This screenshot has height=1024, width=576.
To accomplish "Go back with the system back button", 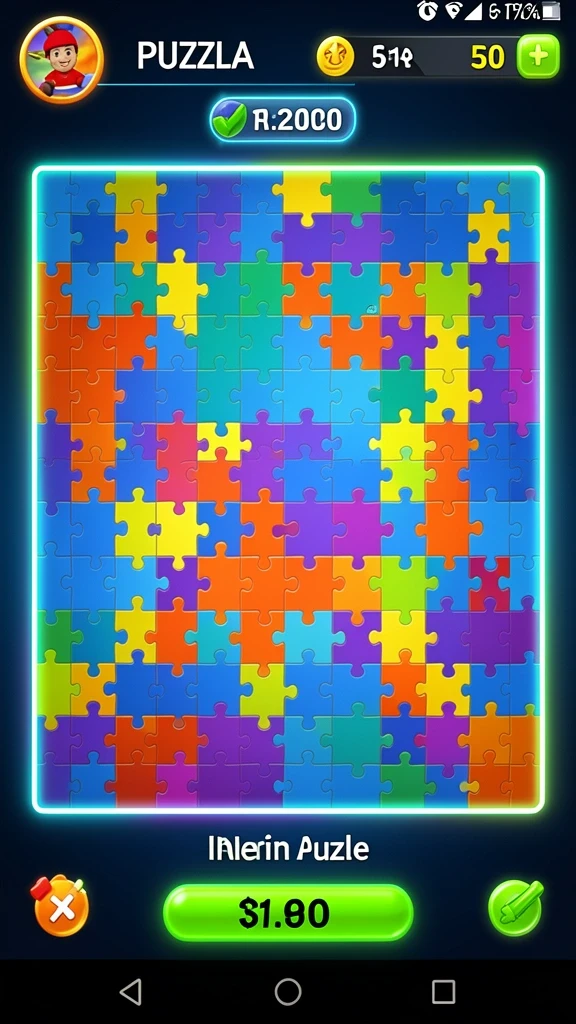I will coord(131,992).
